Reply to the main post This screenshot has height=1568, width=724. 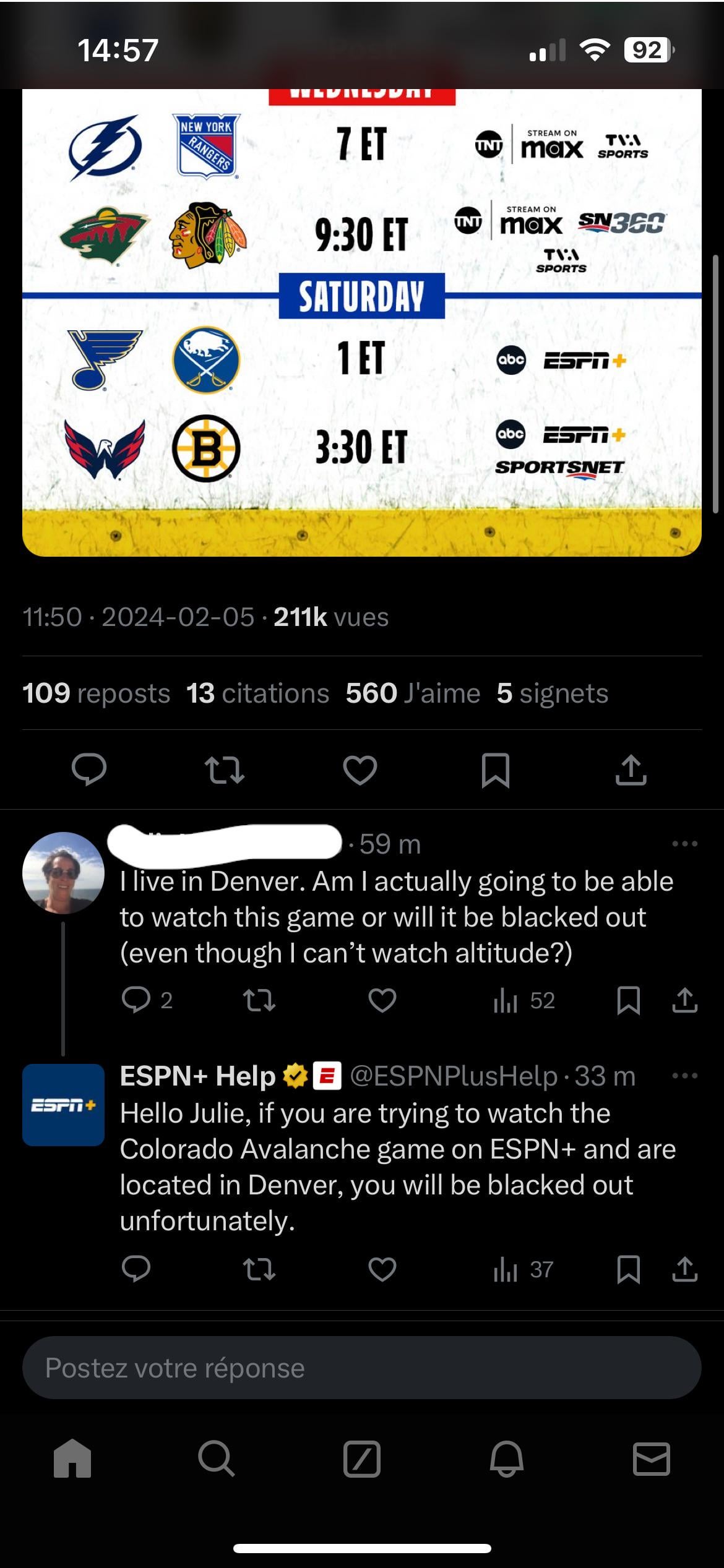click(89, 769)
